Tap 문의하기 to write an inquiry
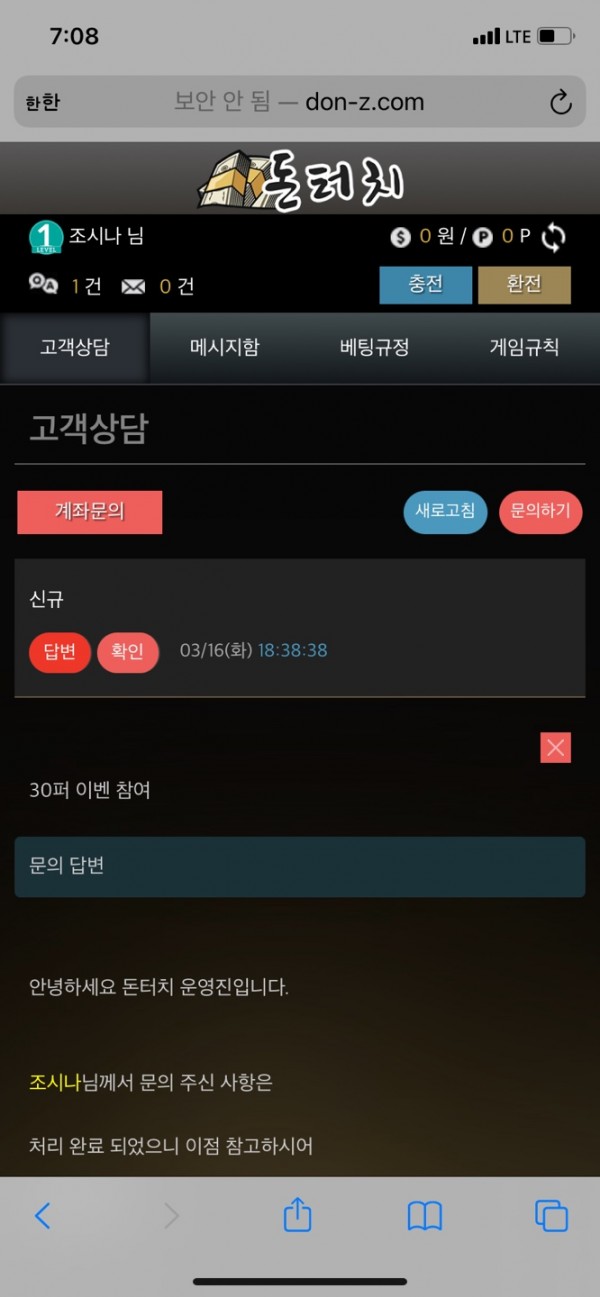This screenshot has width=600, height=1297. click(x=540, y=512)
